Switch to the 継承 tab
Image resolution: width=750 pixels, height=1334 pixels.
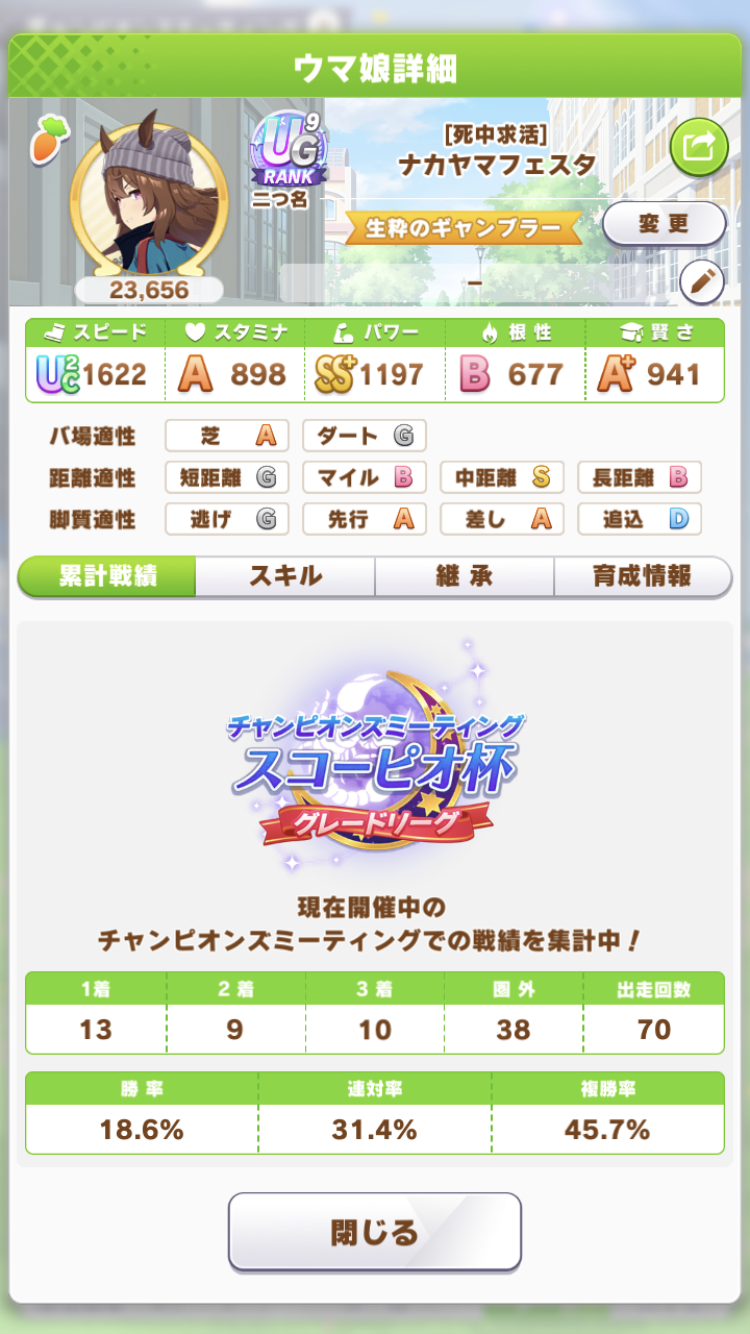point(464,577)
